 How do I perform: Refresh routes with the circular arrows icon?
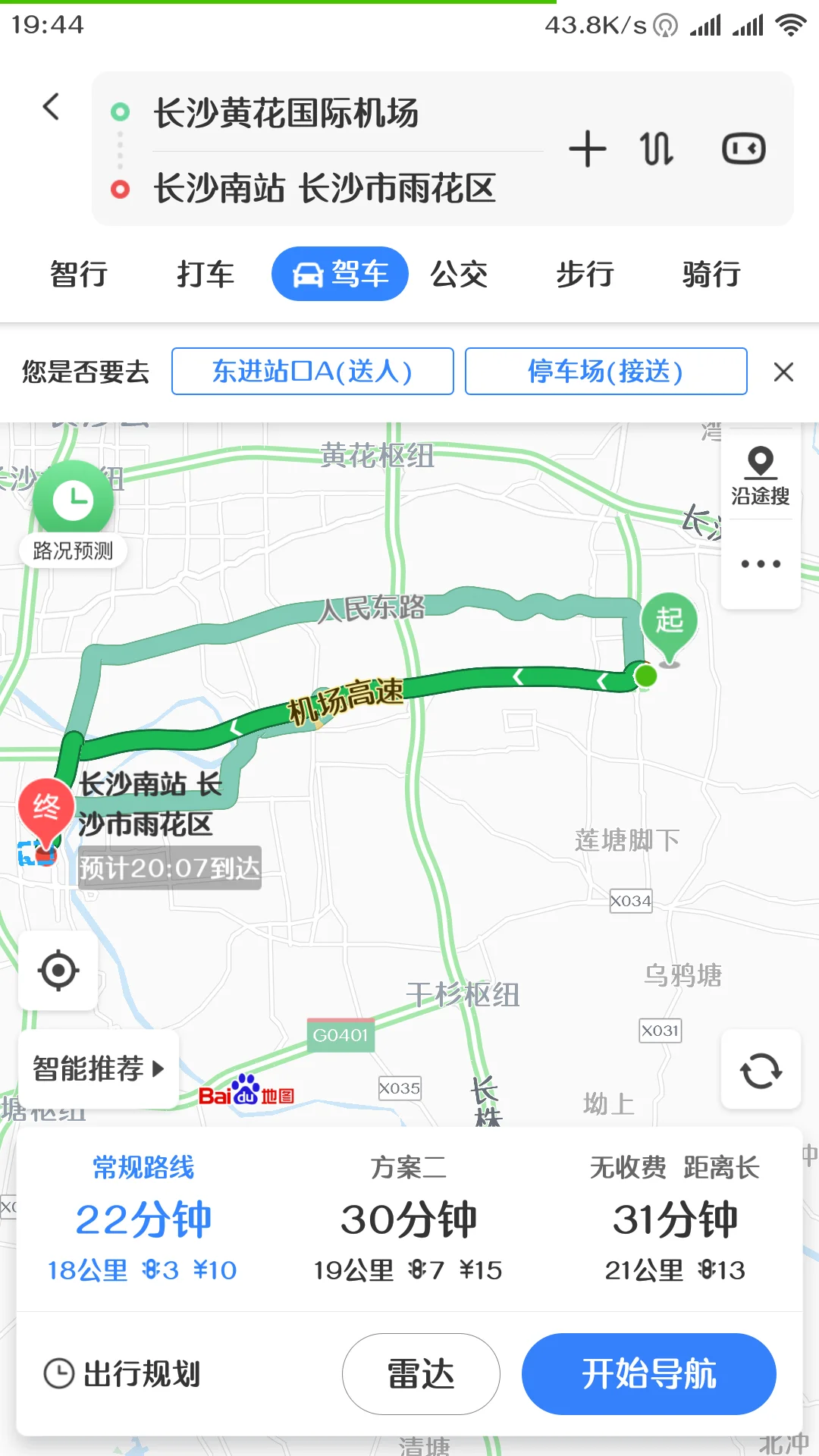[761, 1070]
